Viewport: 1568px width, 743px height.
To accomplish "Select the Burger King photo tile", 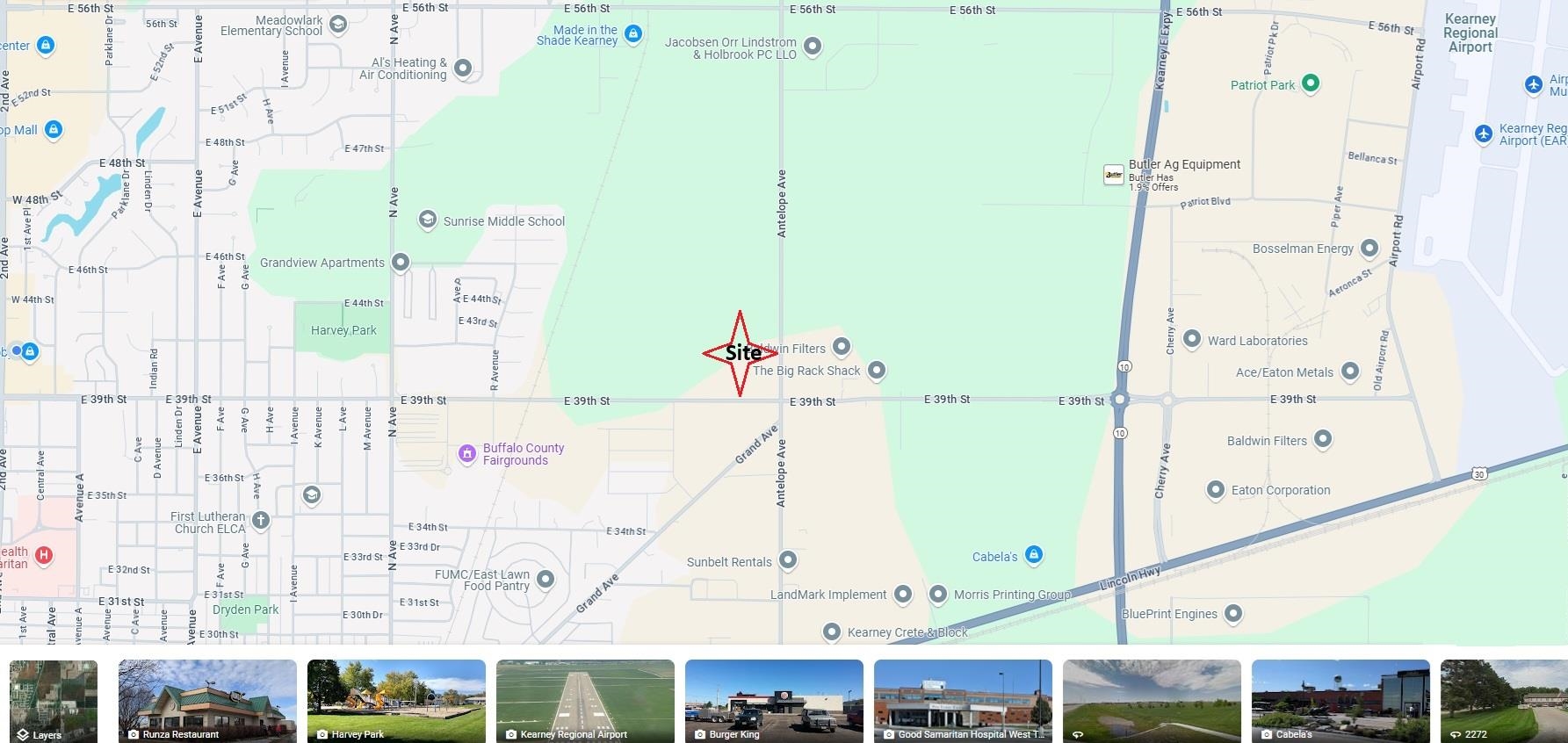I will coord(774,701).
